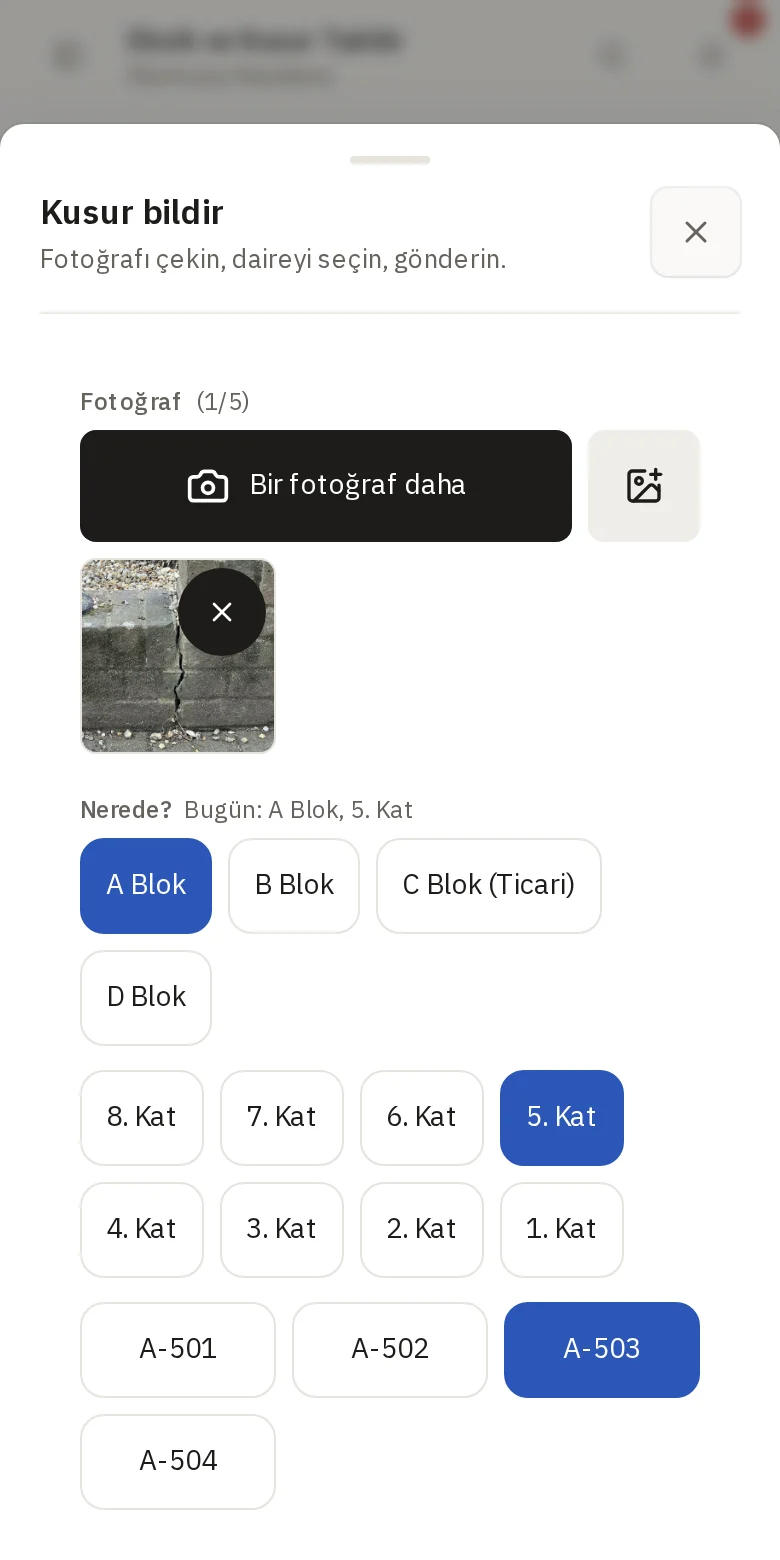Select 3. Kat floor
Viewport: 780px width, 1560px height.
point(282,1230)
